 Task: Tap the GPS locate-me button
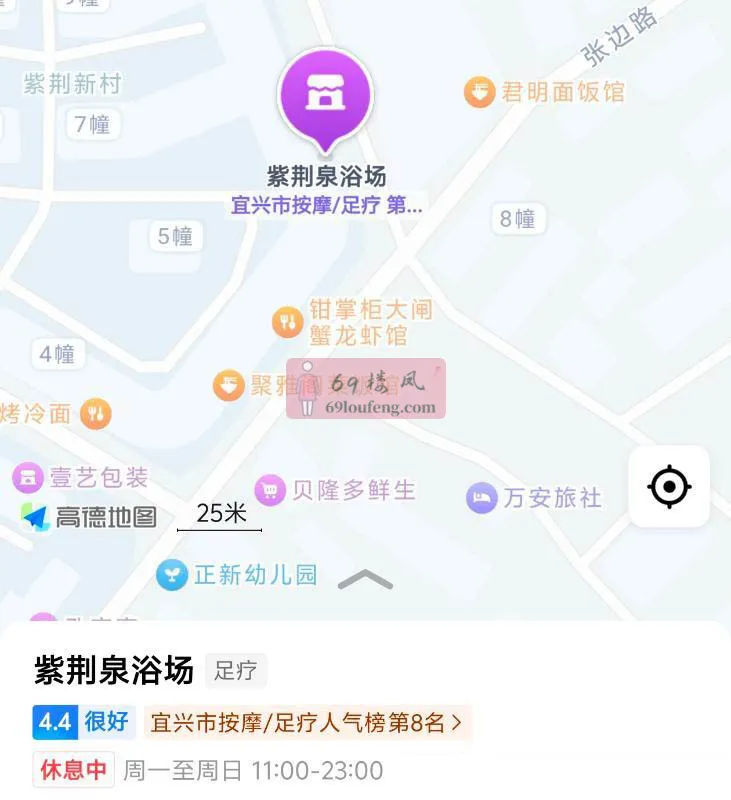click(667, 487)
